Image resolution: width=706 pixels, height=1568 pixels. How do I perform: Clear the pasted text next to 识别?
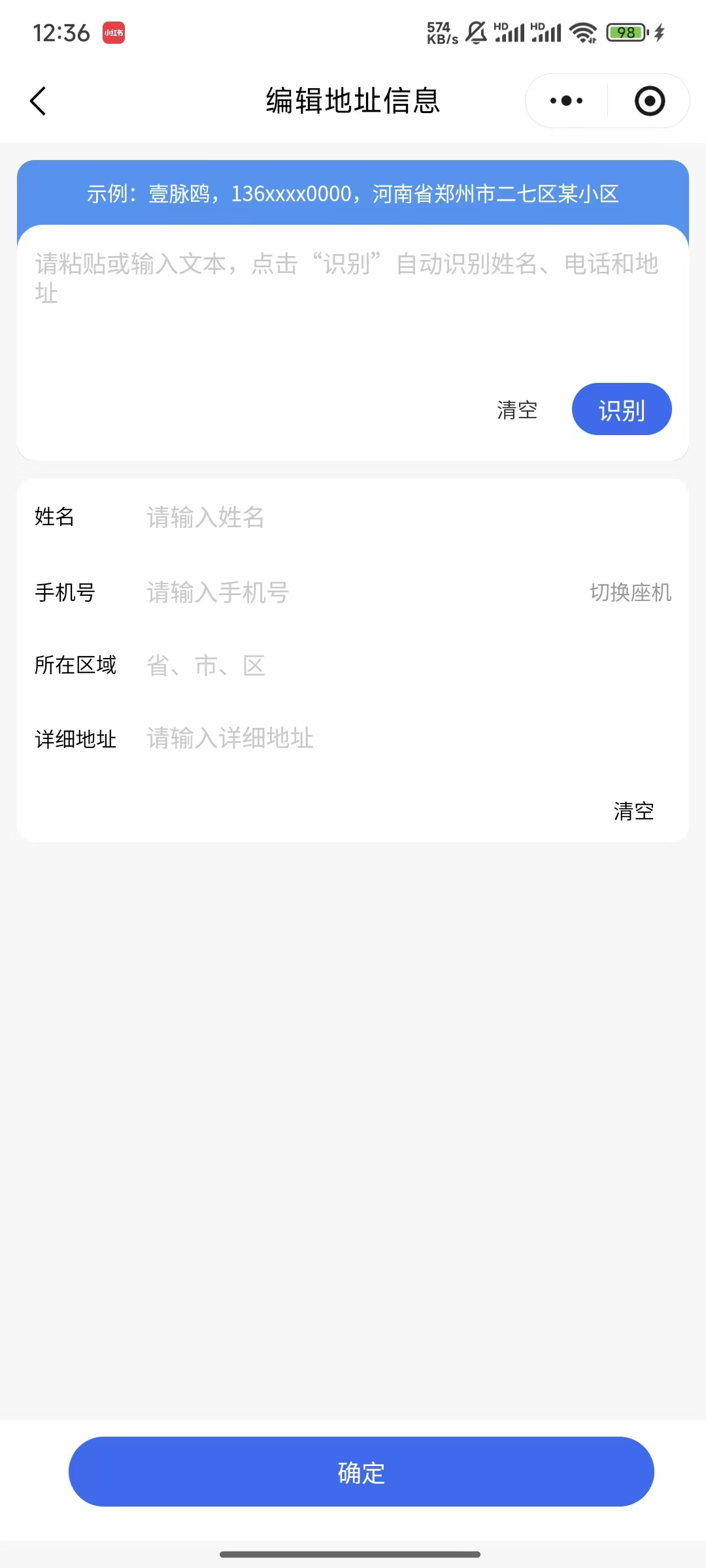[x=516, y=410]
